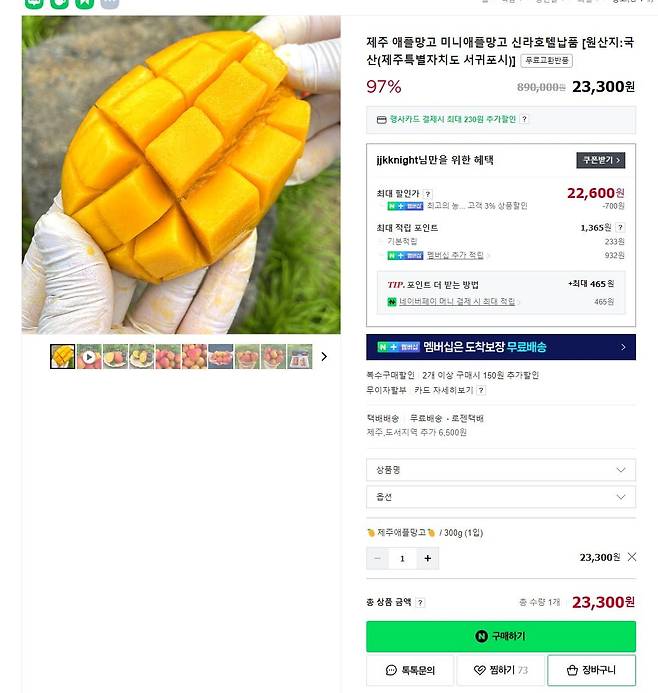
Task: Open 네이버페이 머니 결제 시 최대 적립 link
Action: click(x=458, y=301)
